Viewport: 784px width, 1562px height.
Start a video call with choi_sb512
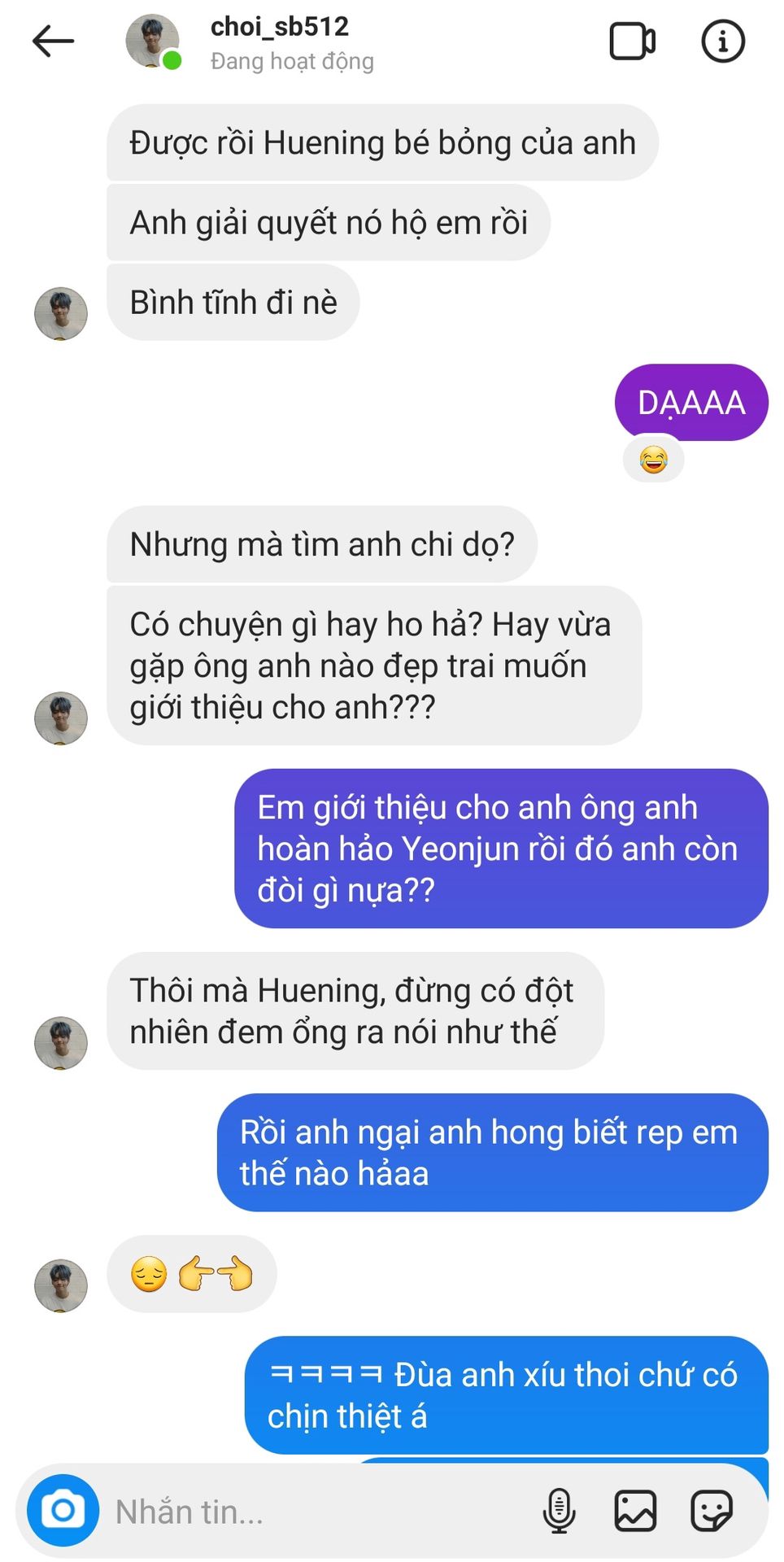(x=632, y=41)
